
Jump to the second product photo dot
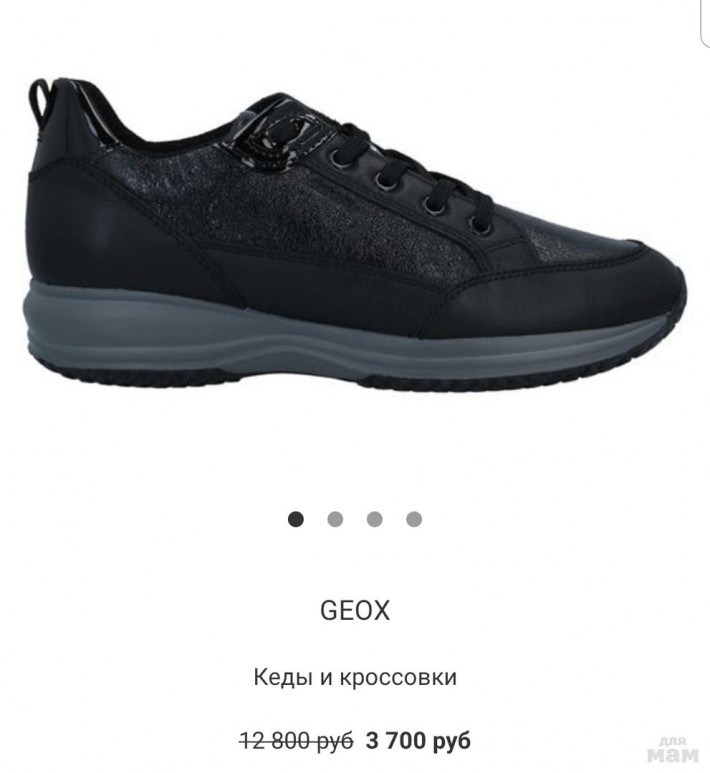[x=335, y=519]
